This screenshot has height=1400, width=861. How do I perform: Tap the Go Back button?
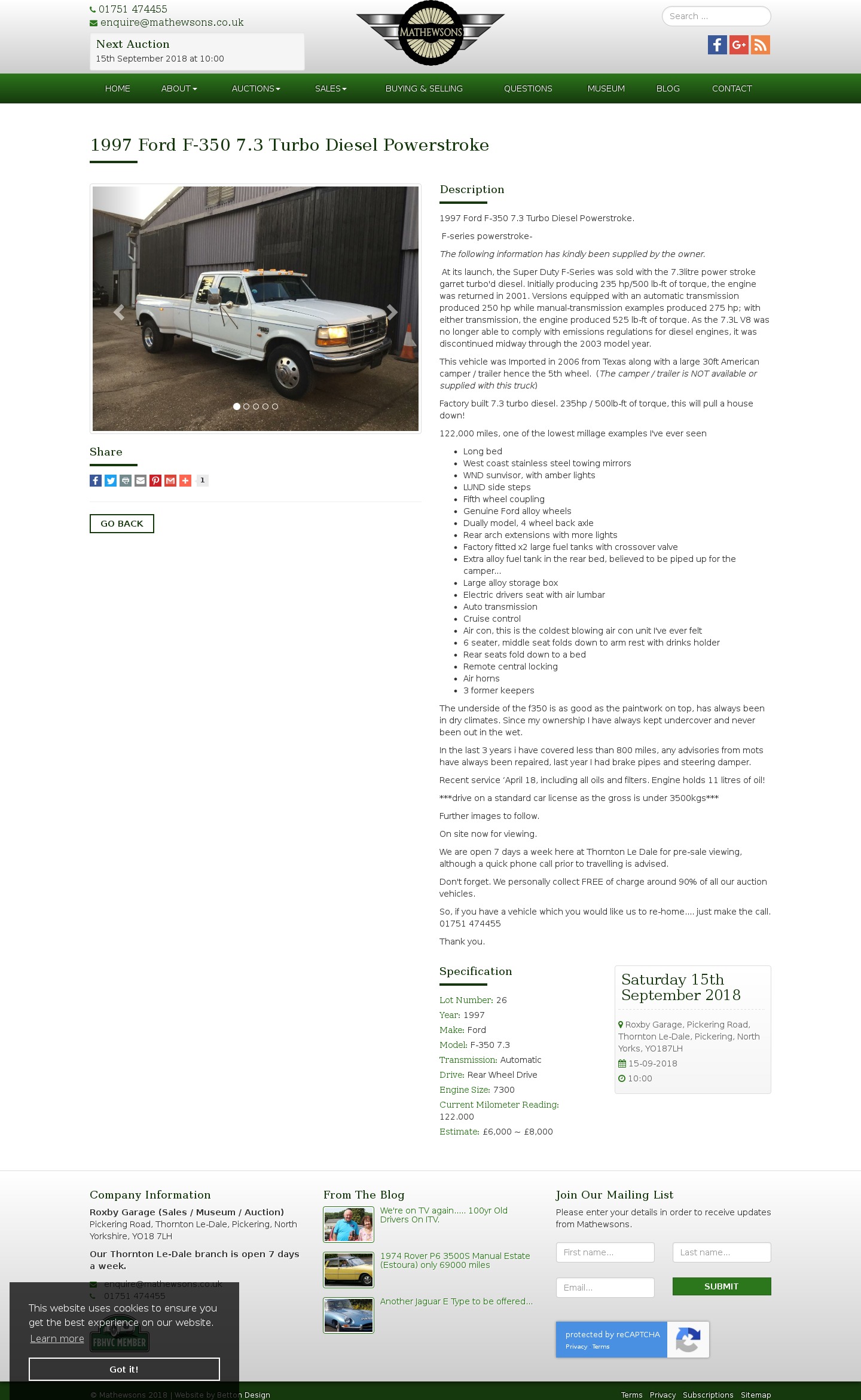click(x=122, y=524)
